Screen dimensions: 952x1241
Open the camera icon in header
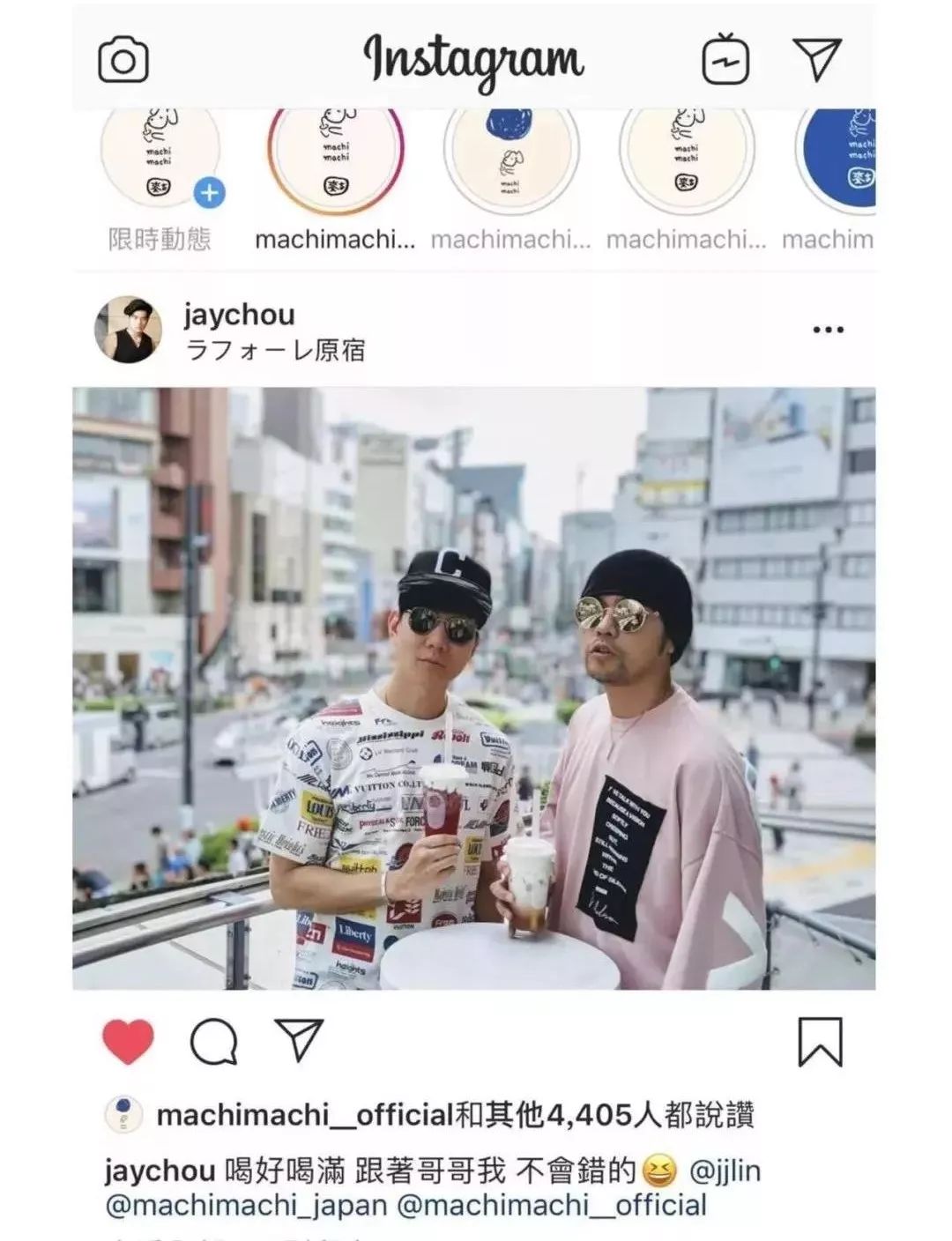[123, 60]
